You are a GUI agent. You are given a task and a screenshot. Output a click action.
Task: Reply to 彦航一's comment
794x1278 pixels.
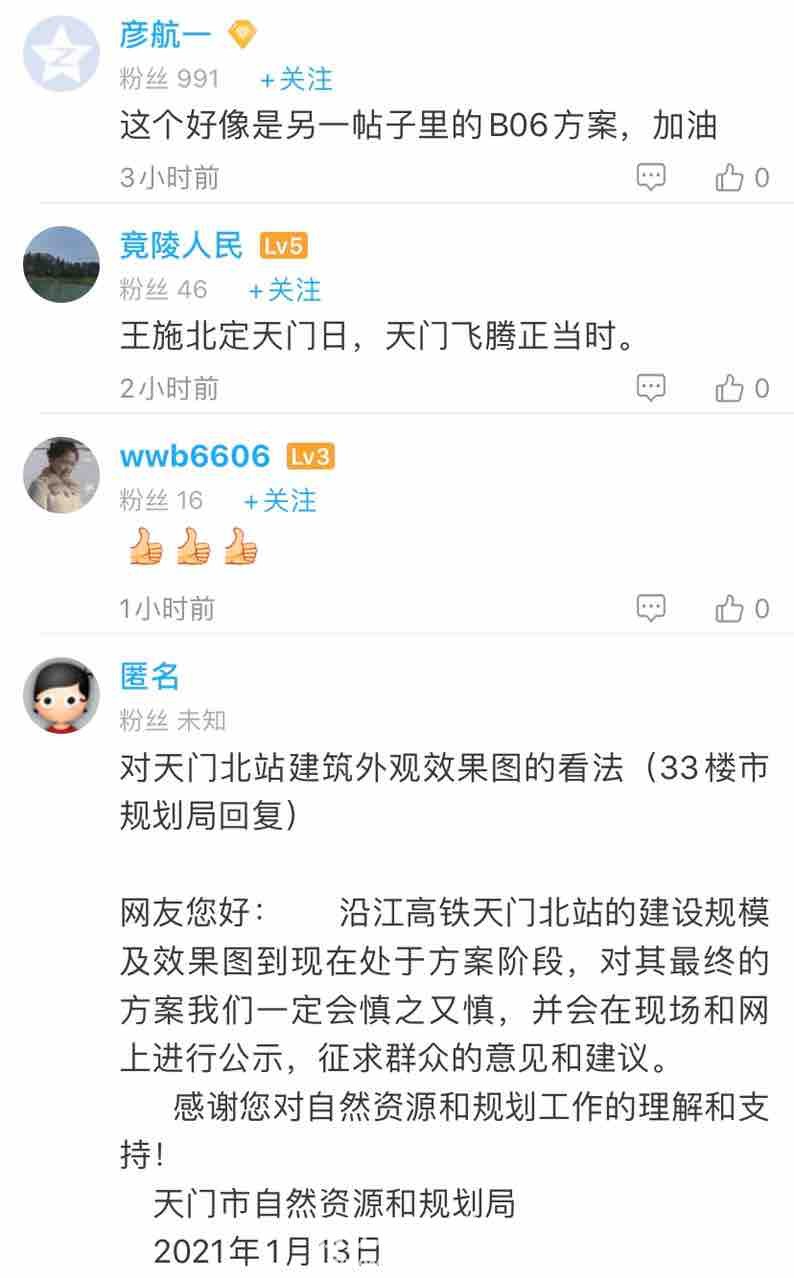(651, 178)
